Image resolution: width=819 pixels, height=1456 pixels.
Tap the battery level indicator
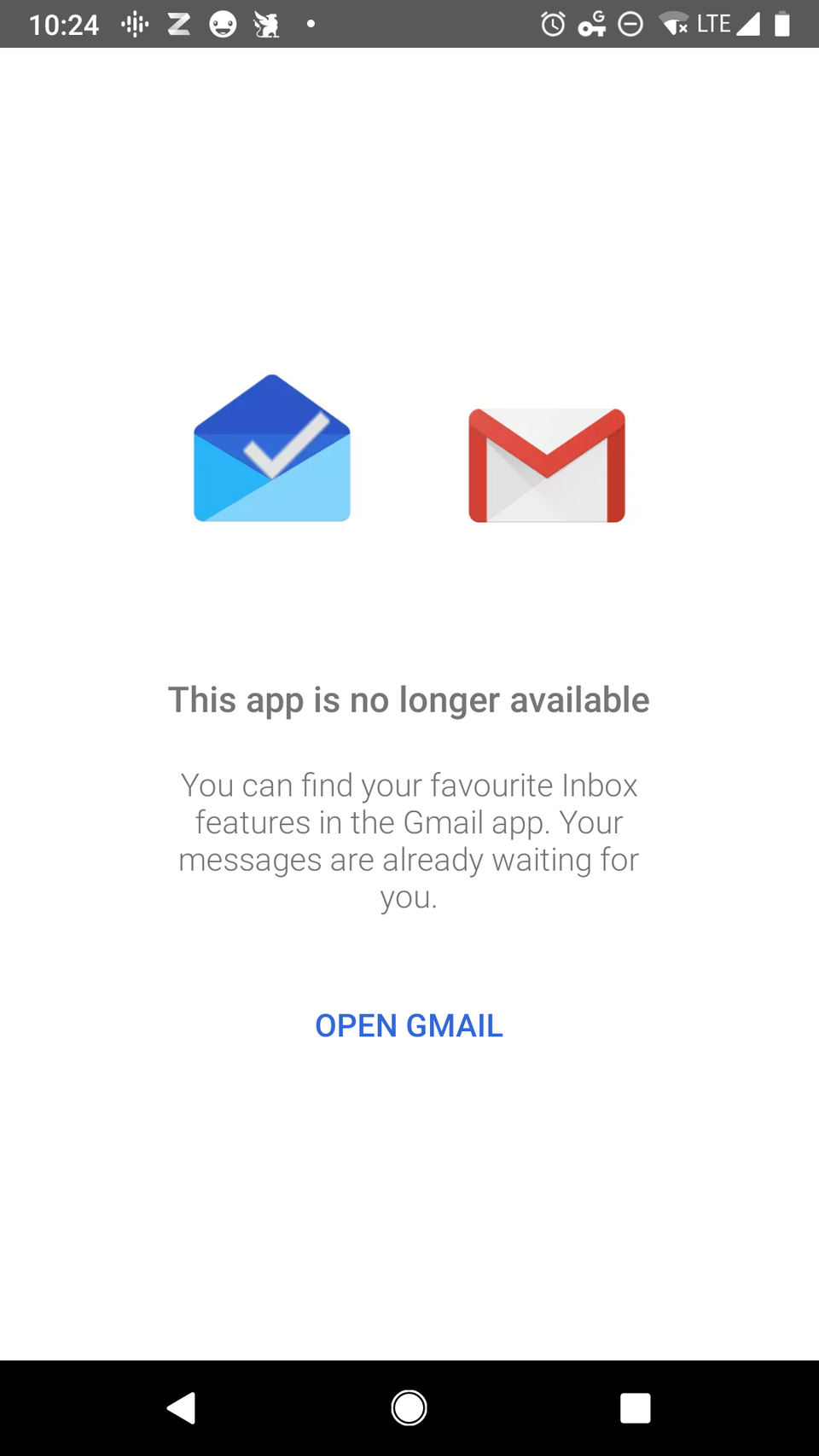point(781,24)
